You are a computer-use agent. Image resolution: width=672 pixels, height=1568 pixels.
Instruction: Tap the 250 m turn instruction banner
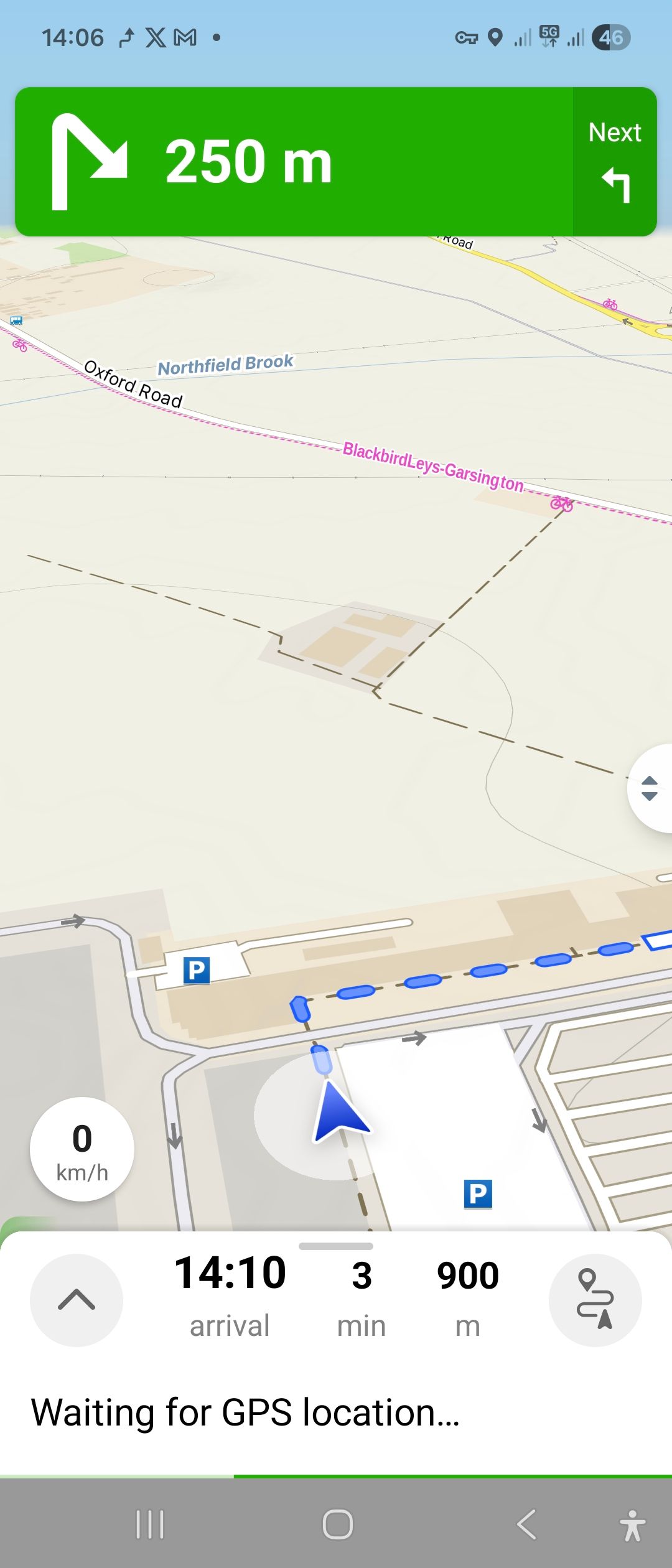pyautogui.click(x=292, y=162)
